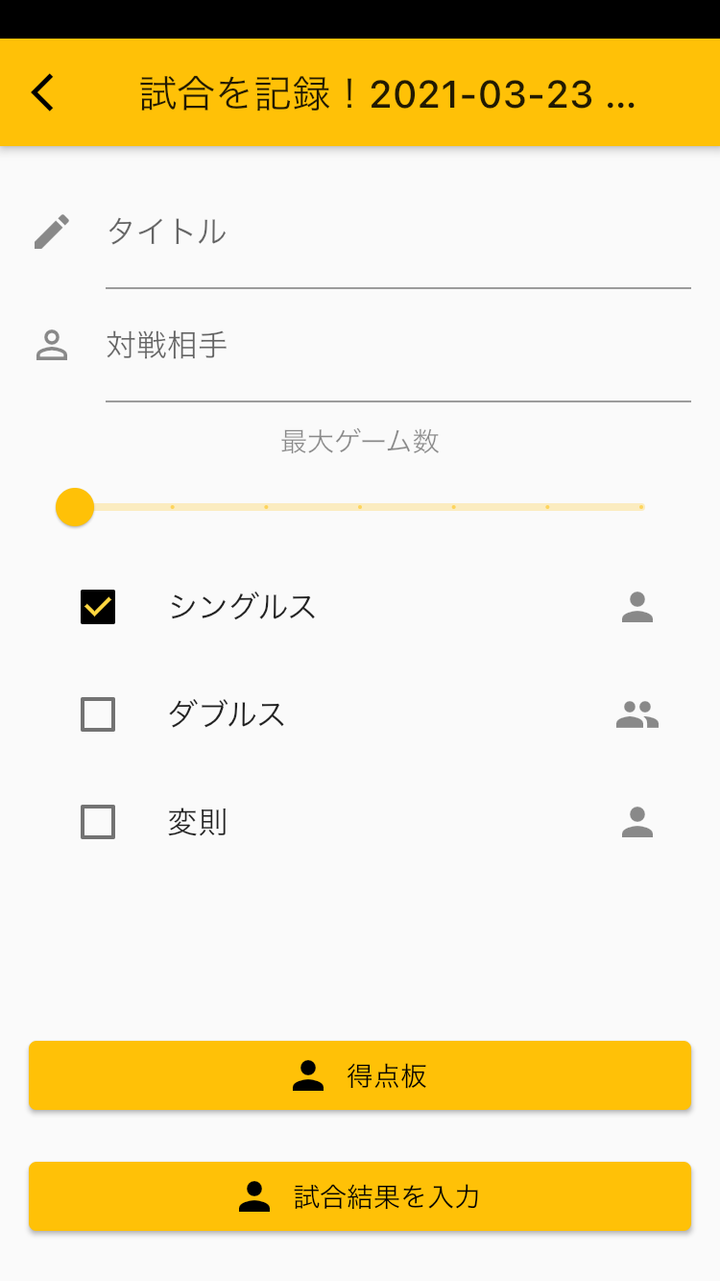
Task: Tap the 試合結果を入力 button
Action: [360, 1197]
